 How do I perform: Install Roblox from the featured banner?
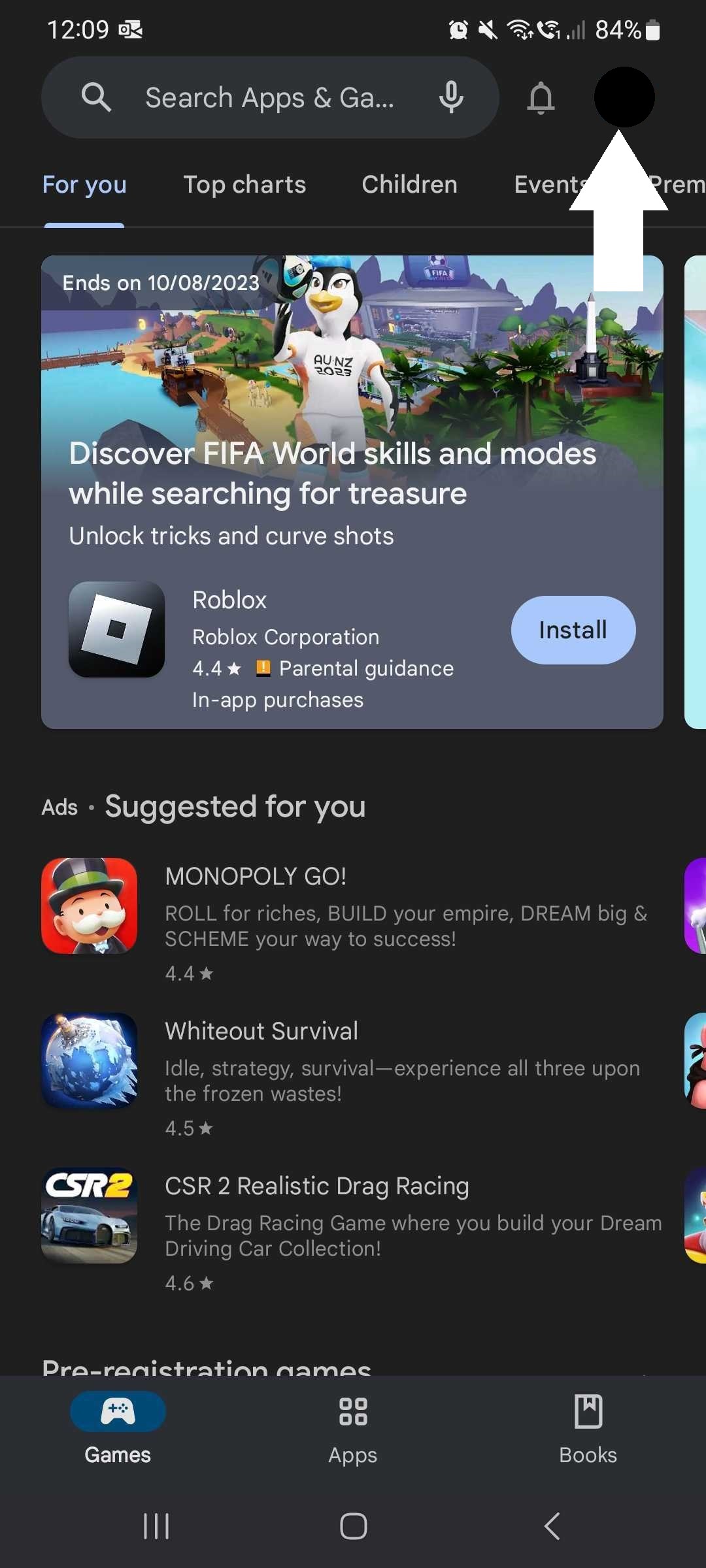point(573,630)
